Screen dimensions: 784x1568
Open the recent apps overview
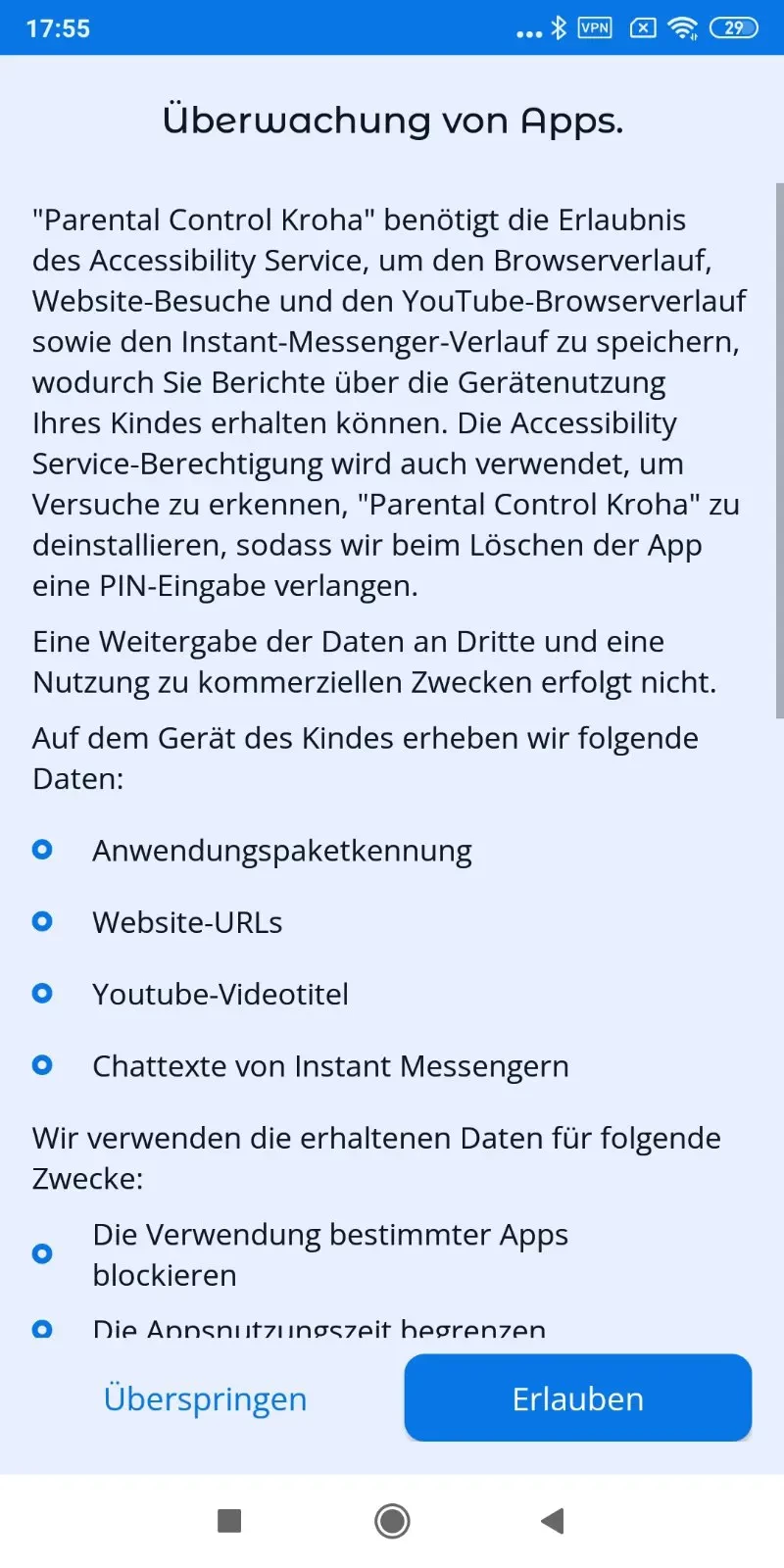click(229, 1521)
